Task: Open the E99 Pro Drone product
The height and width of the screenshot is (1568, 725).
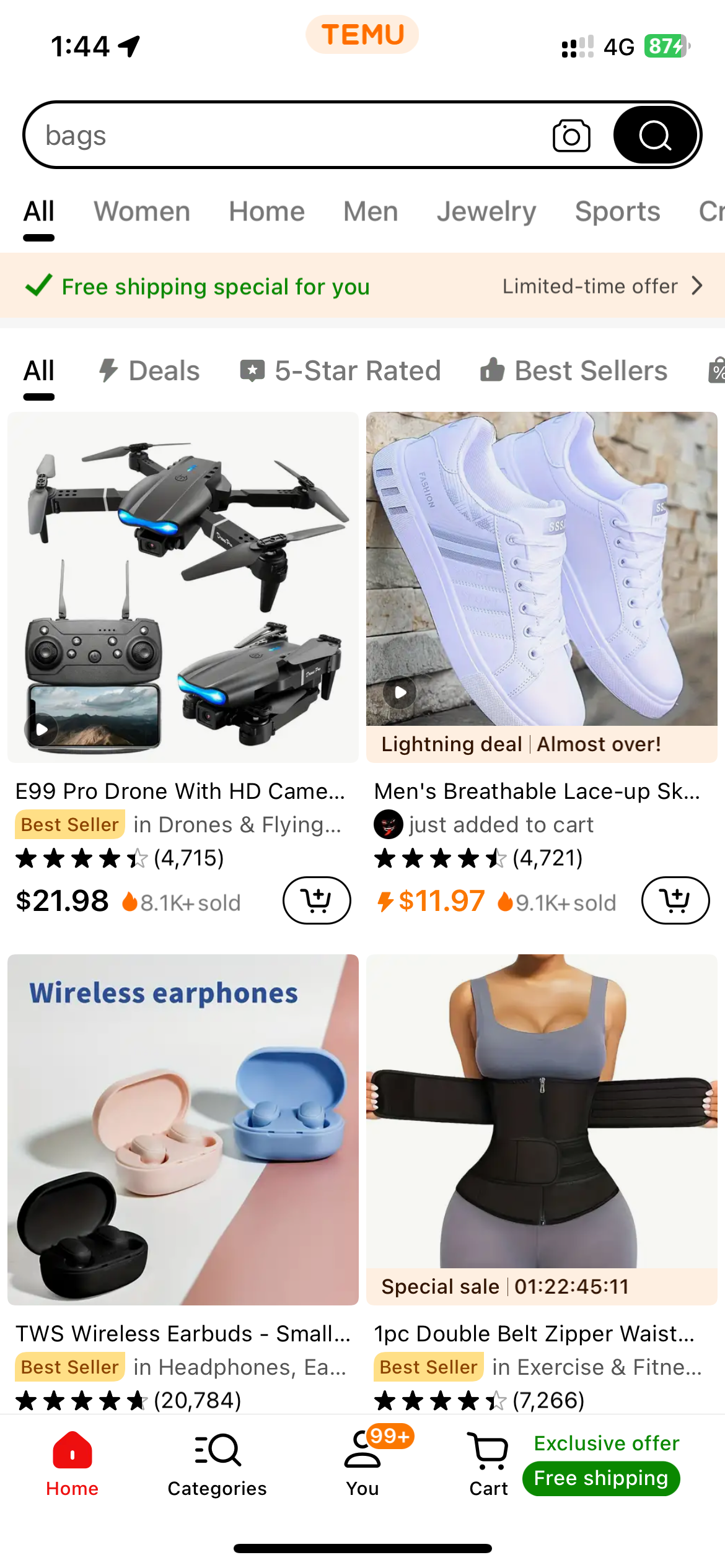Action: 183,587
